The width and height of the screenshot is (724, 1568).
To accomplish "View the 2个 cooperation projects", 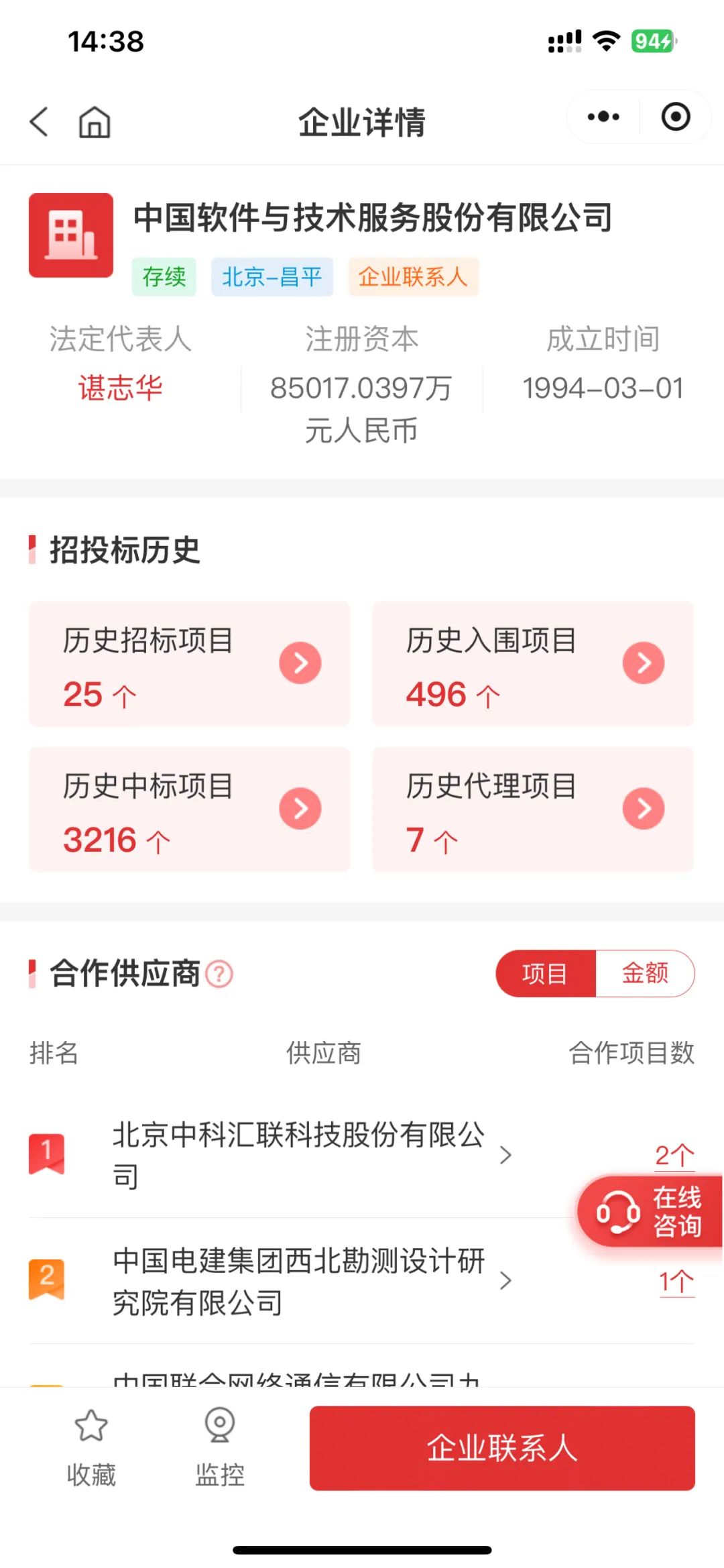I will point(674,1155).
